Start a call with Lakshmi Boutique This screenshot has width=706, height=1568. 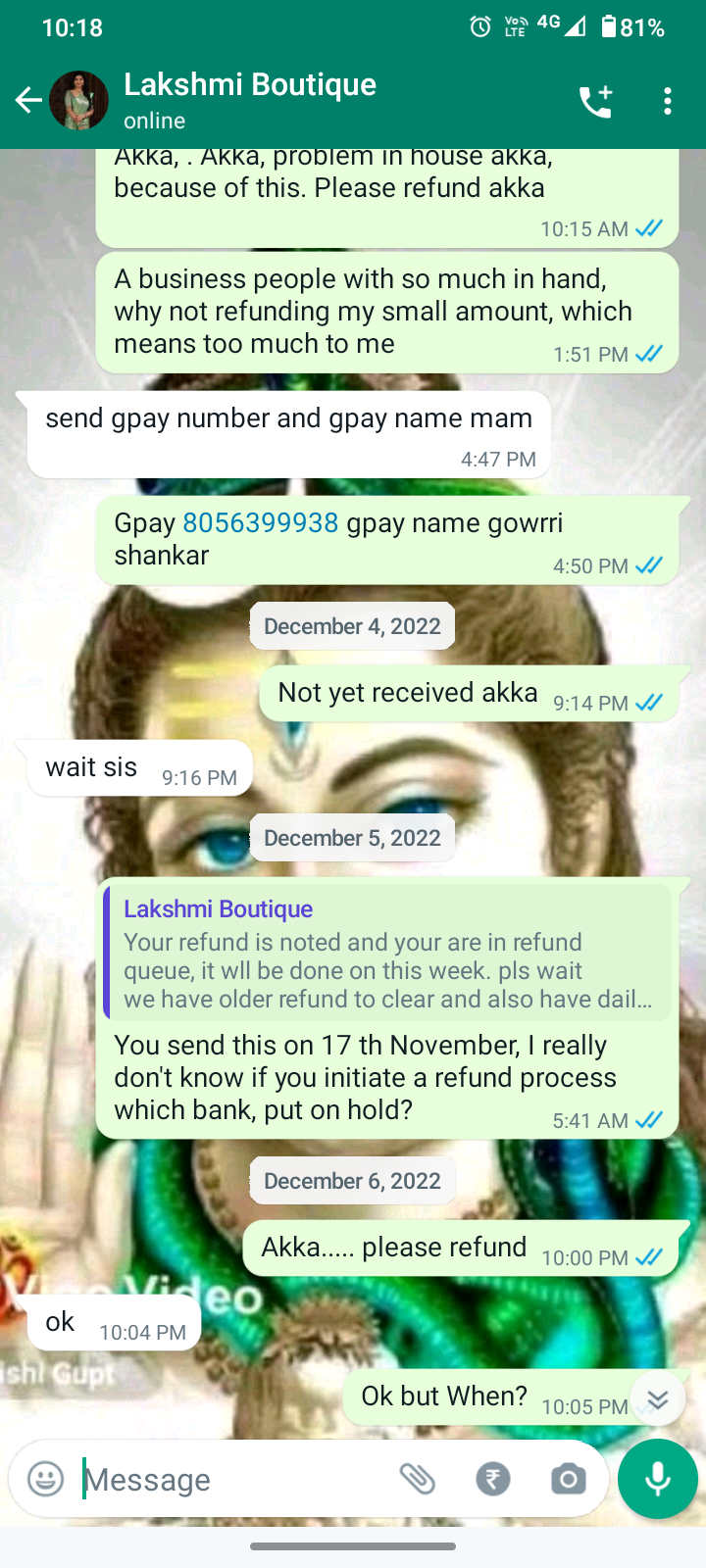[595, 101]
